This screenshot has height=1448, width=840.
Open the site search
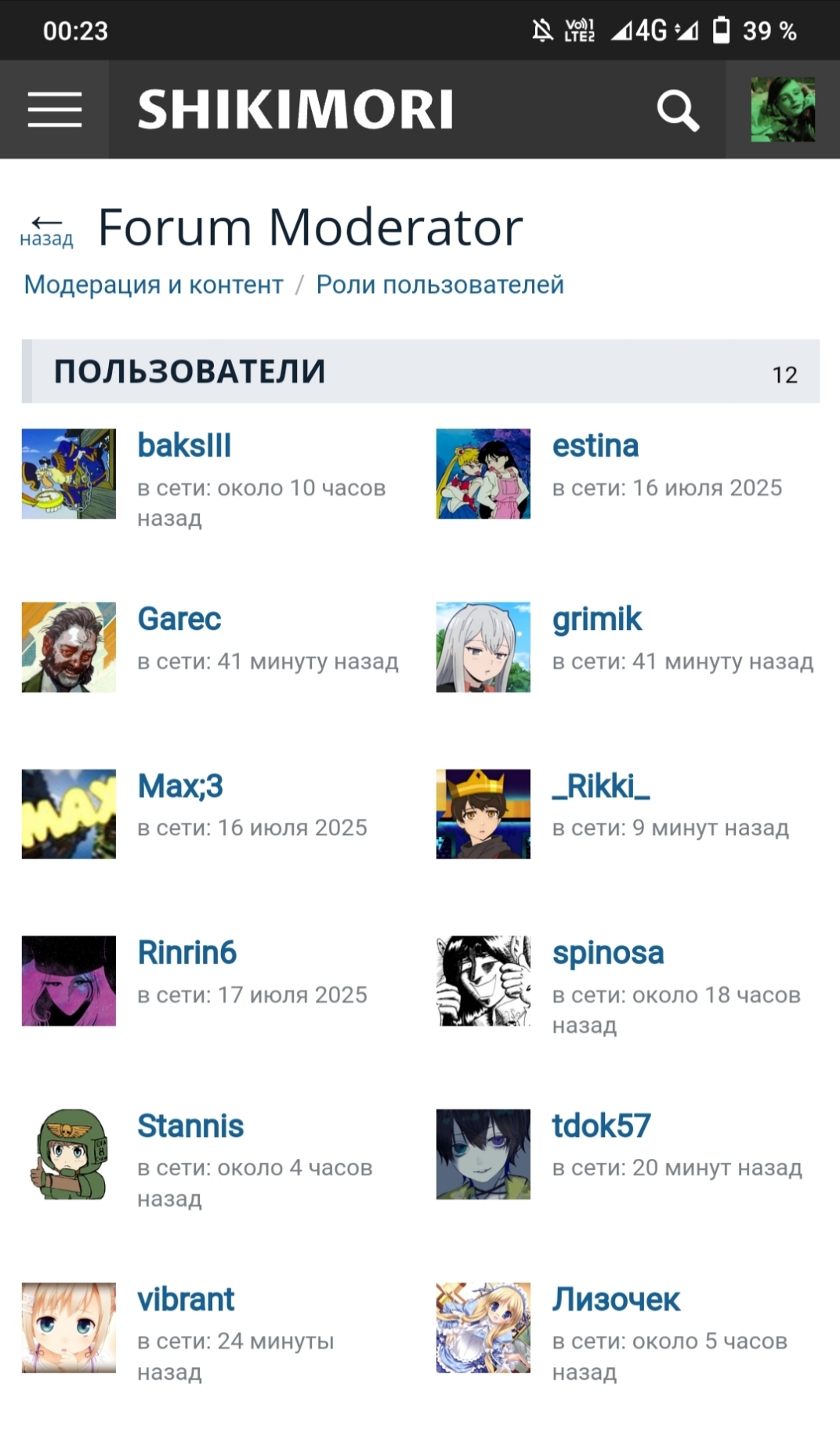click(678, 110)
